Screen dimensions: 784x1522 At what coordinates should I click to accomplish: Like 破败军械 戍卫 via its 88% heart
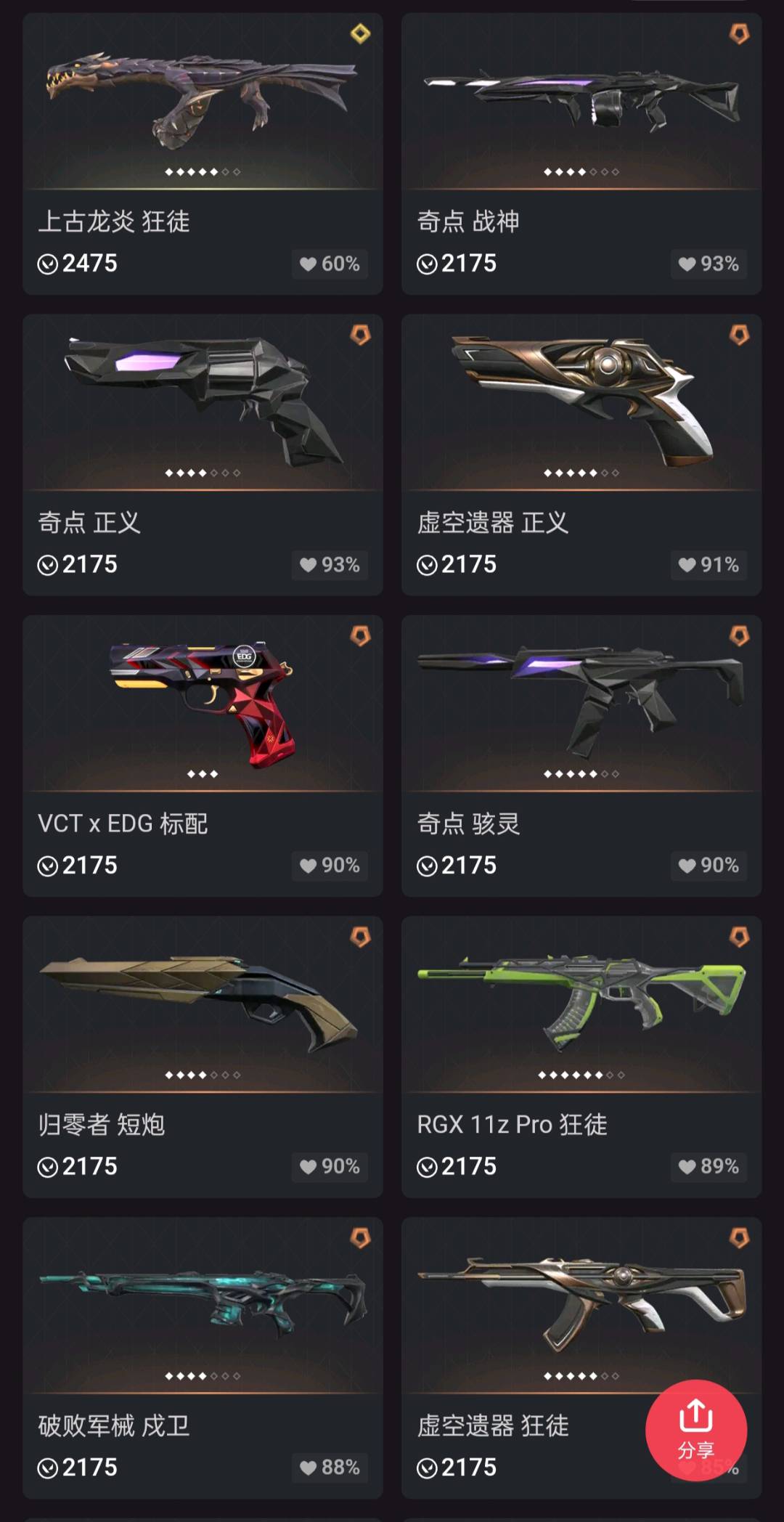(330, 1468)
